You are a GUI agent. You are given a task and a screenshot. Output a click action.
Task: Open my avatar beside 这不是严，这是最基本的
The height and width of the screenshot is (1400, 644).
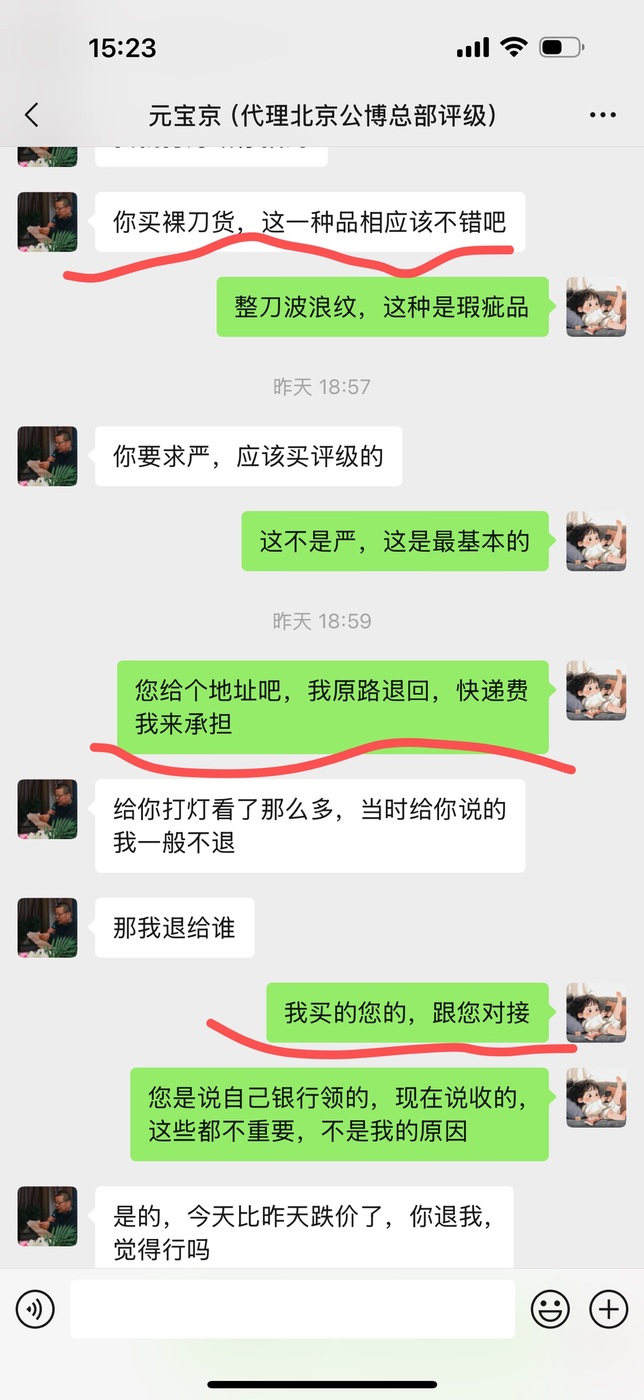tap(596, 541)
